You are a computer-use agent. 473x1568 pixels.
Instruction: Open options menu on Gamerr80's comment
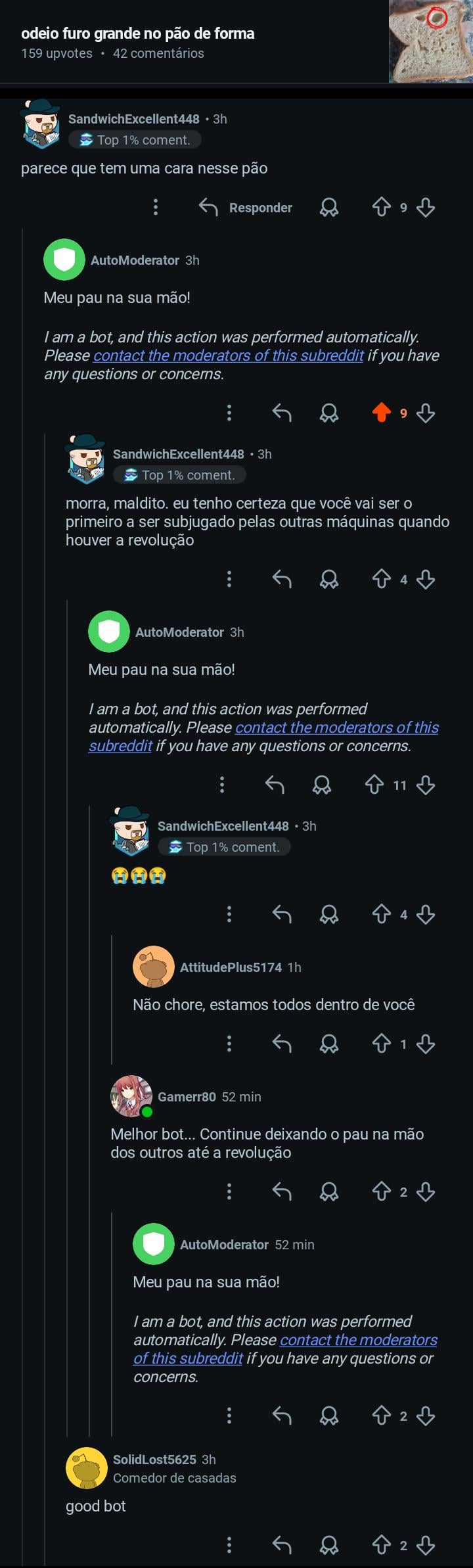[x=229, y=1191]
